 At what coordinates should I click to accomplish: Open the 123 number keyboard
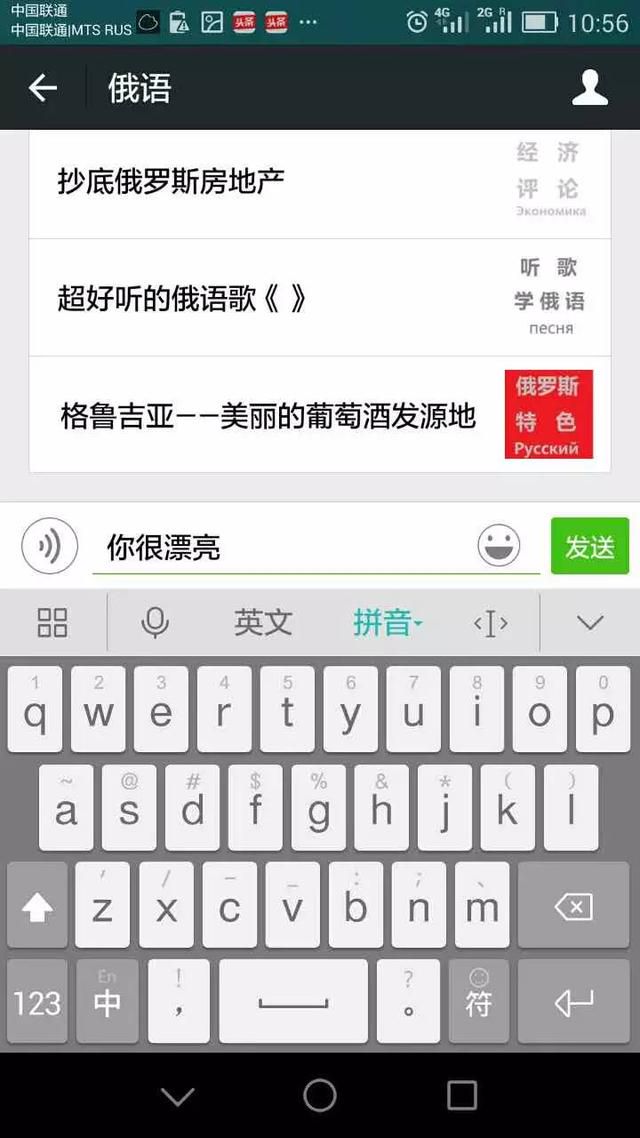click(38, 1002)
